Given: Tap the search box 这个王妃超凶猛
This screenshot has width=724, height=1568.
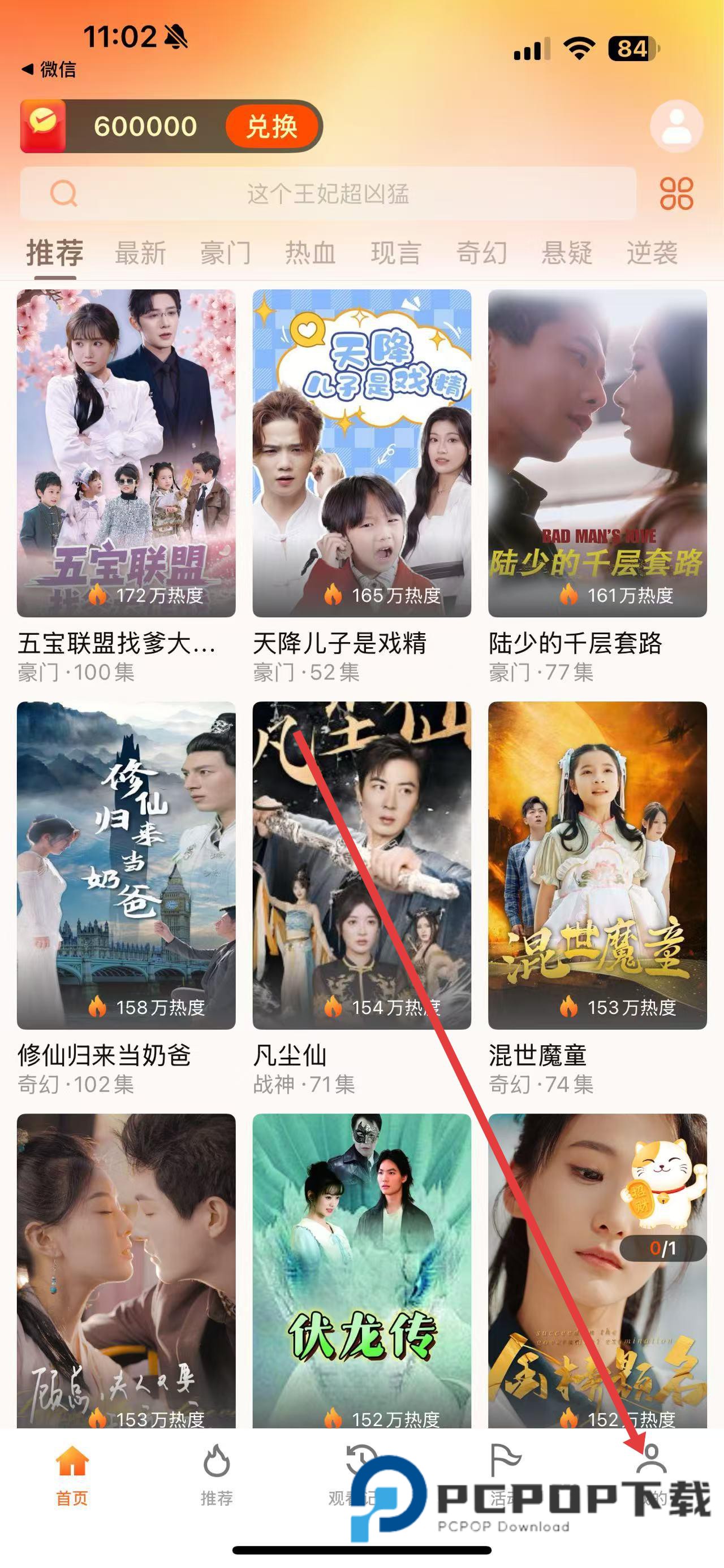Looking at the screenshot, I should point(327,194).
